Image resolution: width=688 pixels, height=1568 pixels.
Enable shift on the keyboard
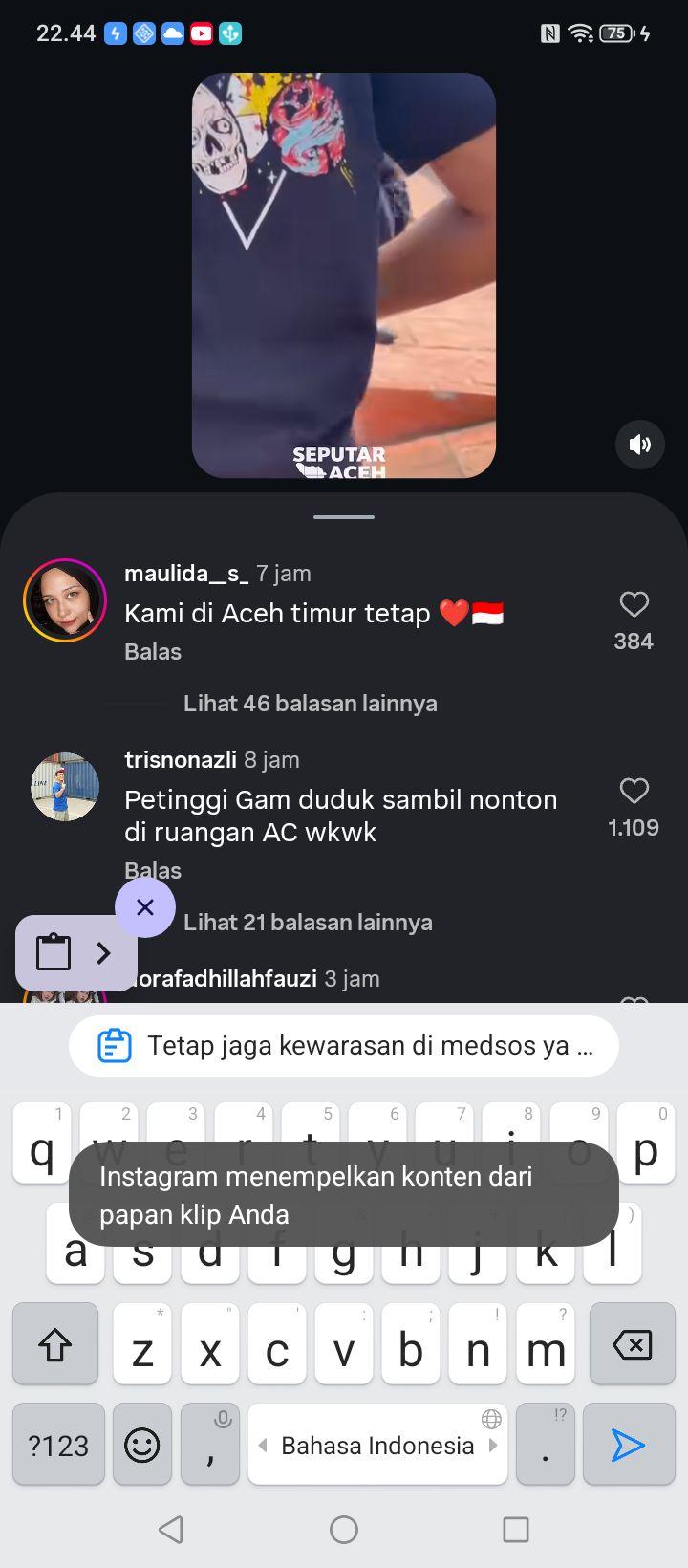pos(55,1344)
